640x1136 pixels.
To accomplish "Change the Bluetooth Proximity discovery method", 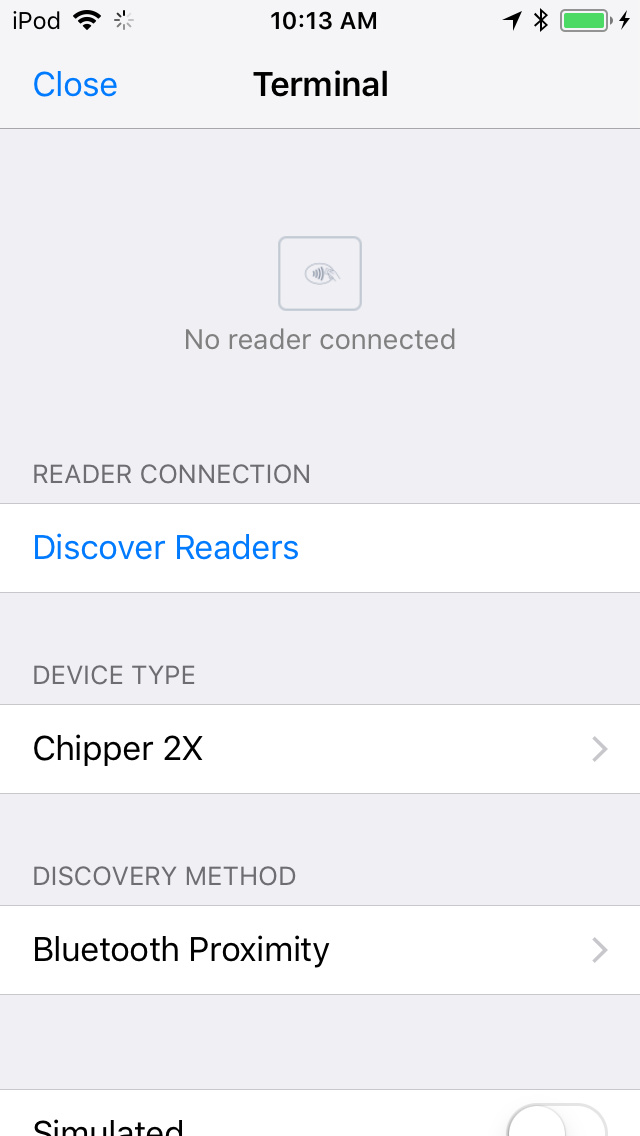I will point(320,950).
